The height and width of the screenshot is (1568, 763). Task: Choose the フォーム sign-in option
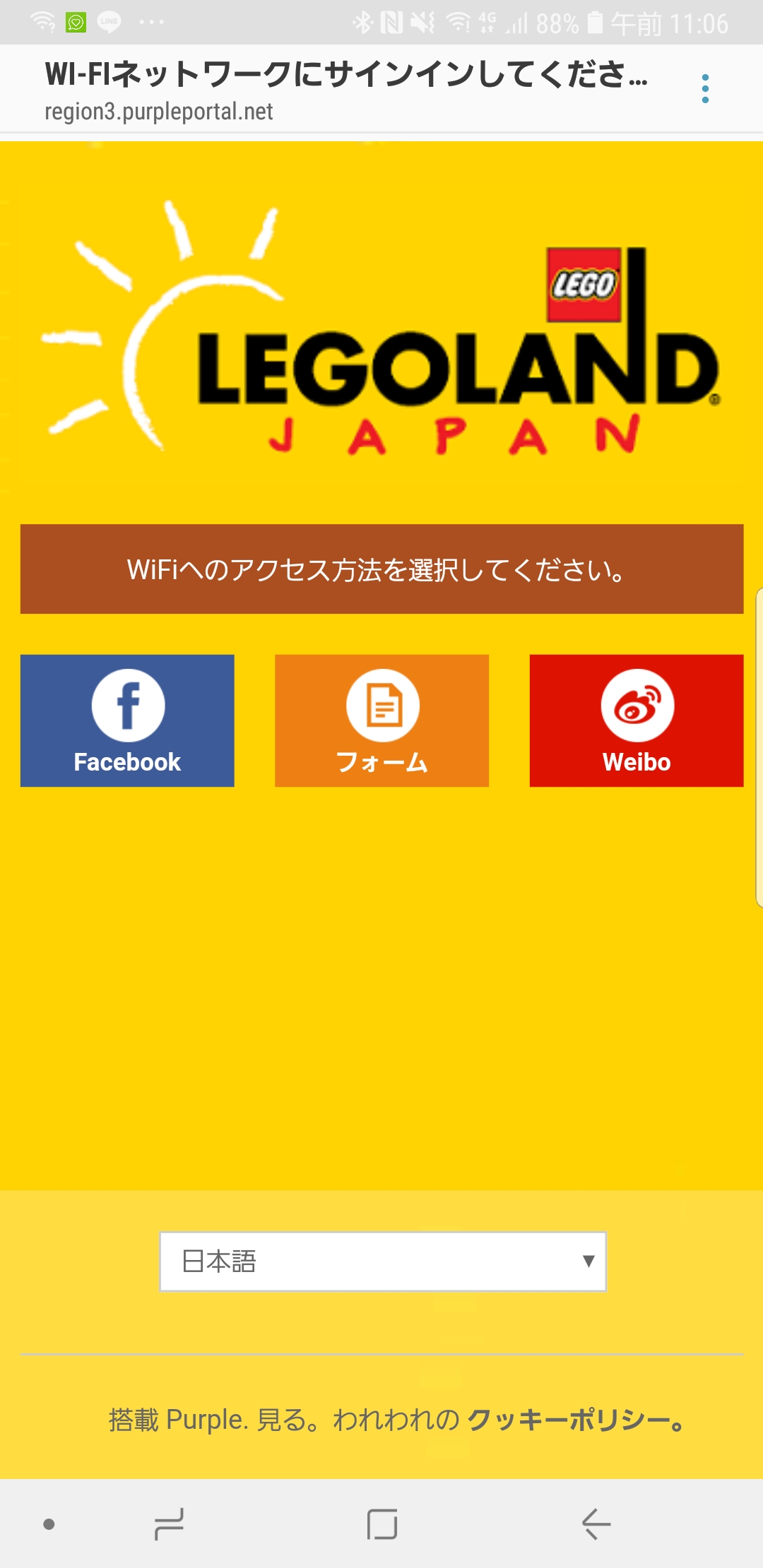pos(381,720)
